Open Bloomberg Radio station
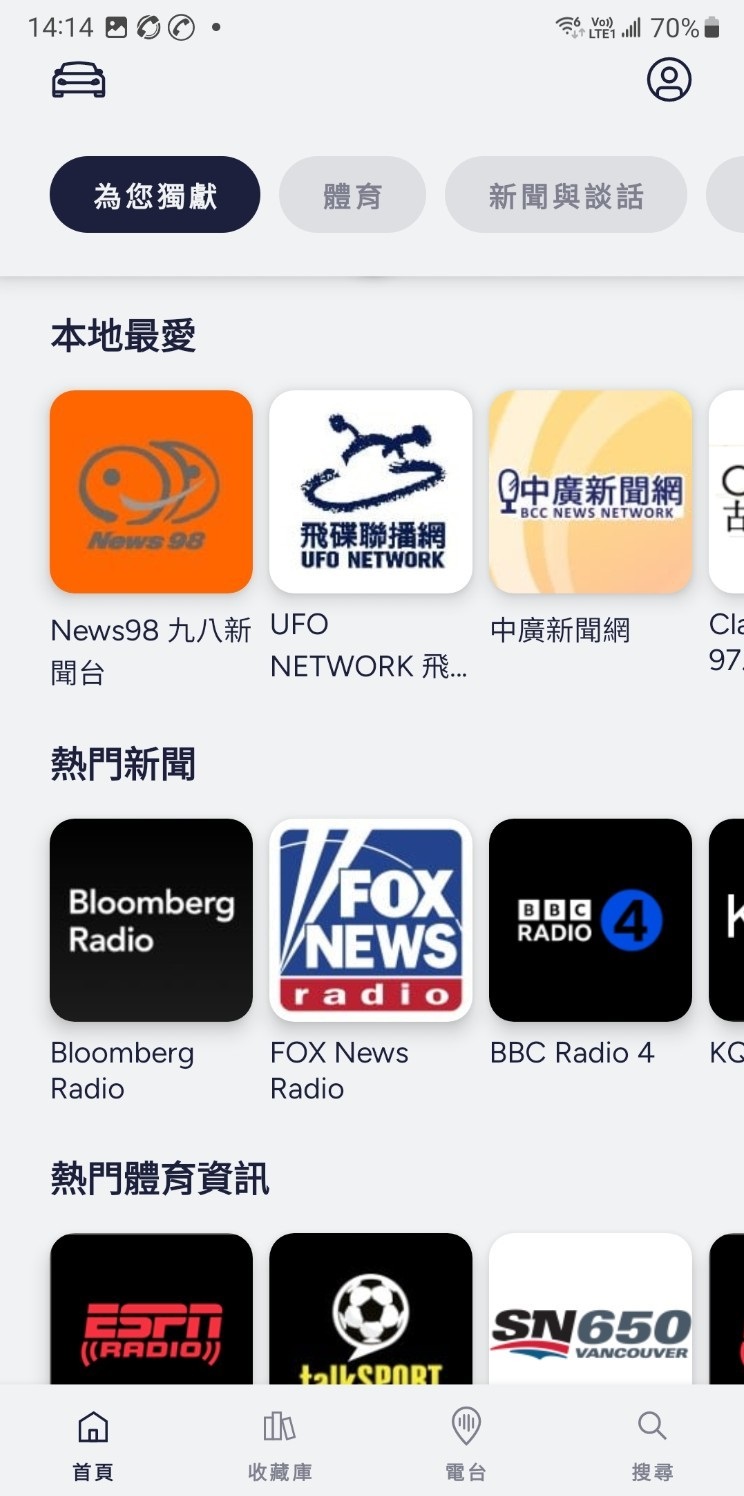Viewport: 744px width, 1496px height. pyautogui.click(x=151, y=920)
